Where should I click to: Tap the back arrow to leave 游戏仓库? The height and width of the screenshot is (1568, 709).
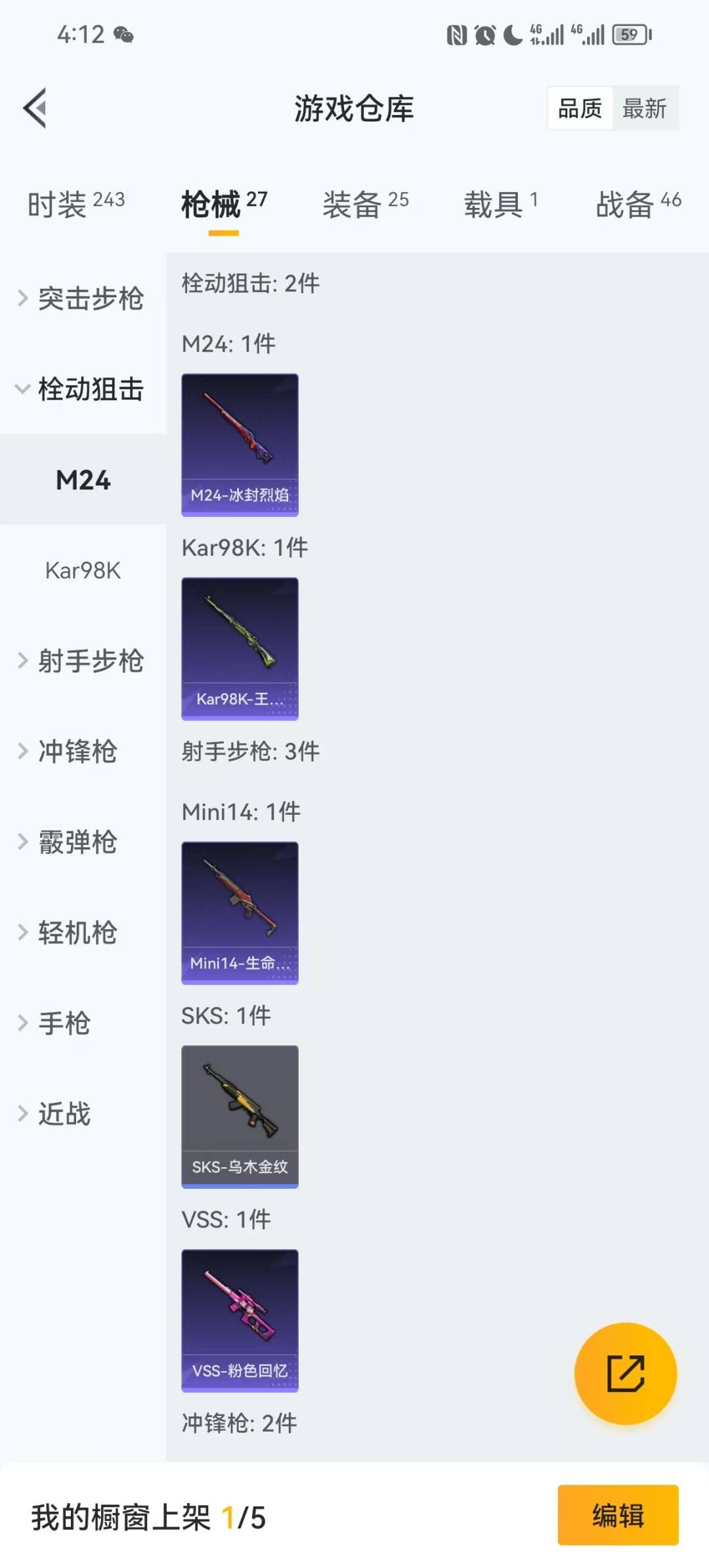pyautogui.click(x=36, y=108)
